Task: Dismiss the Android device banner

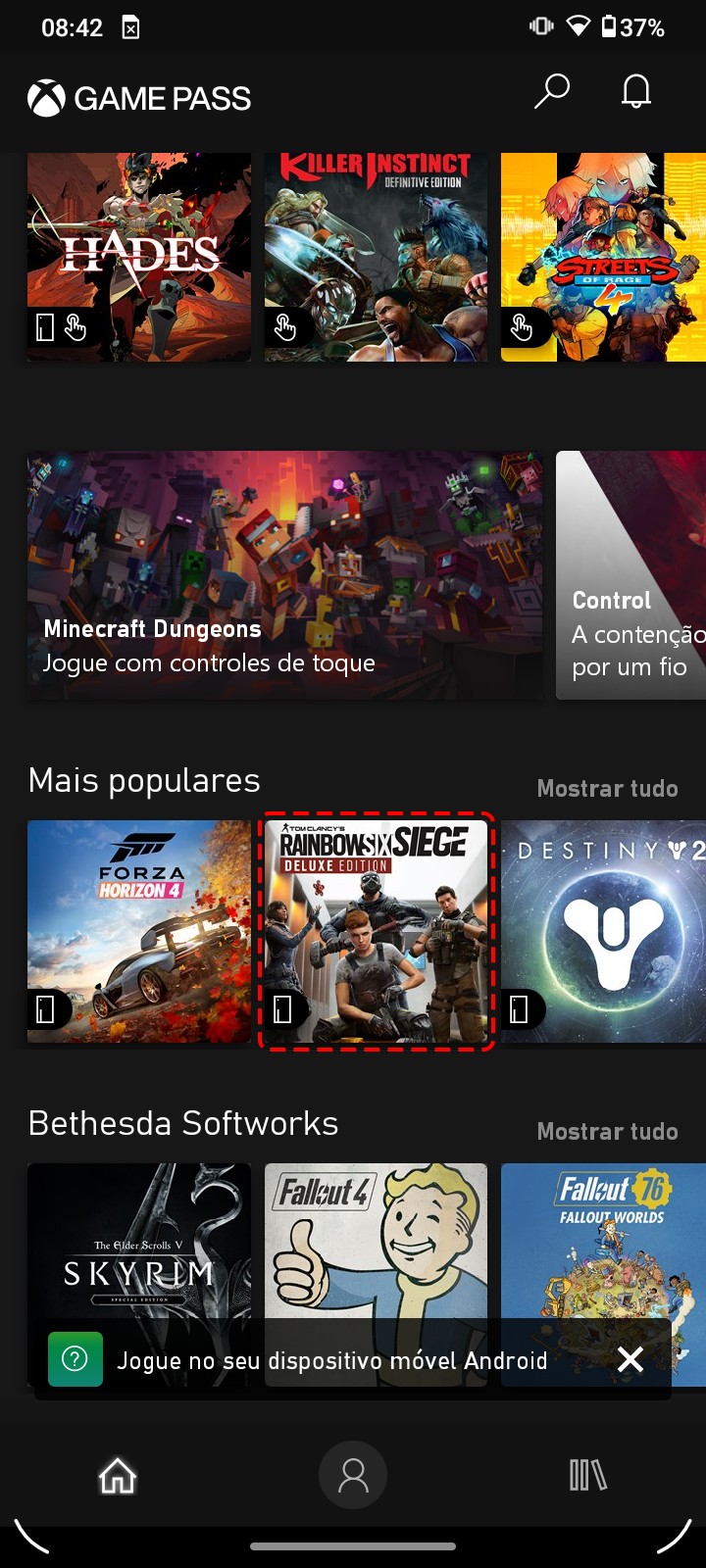Action: [630, 1359]
